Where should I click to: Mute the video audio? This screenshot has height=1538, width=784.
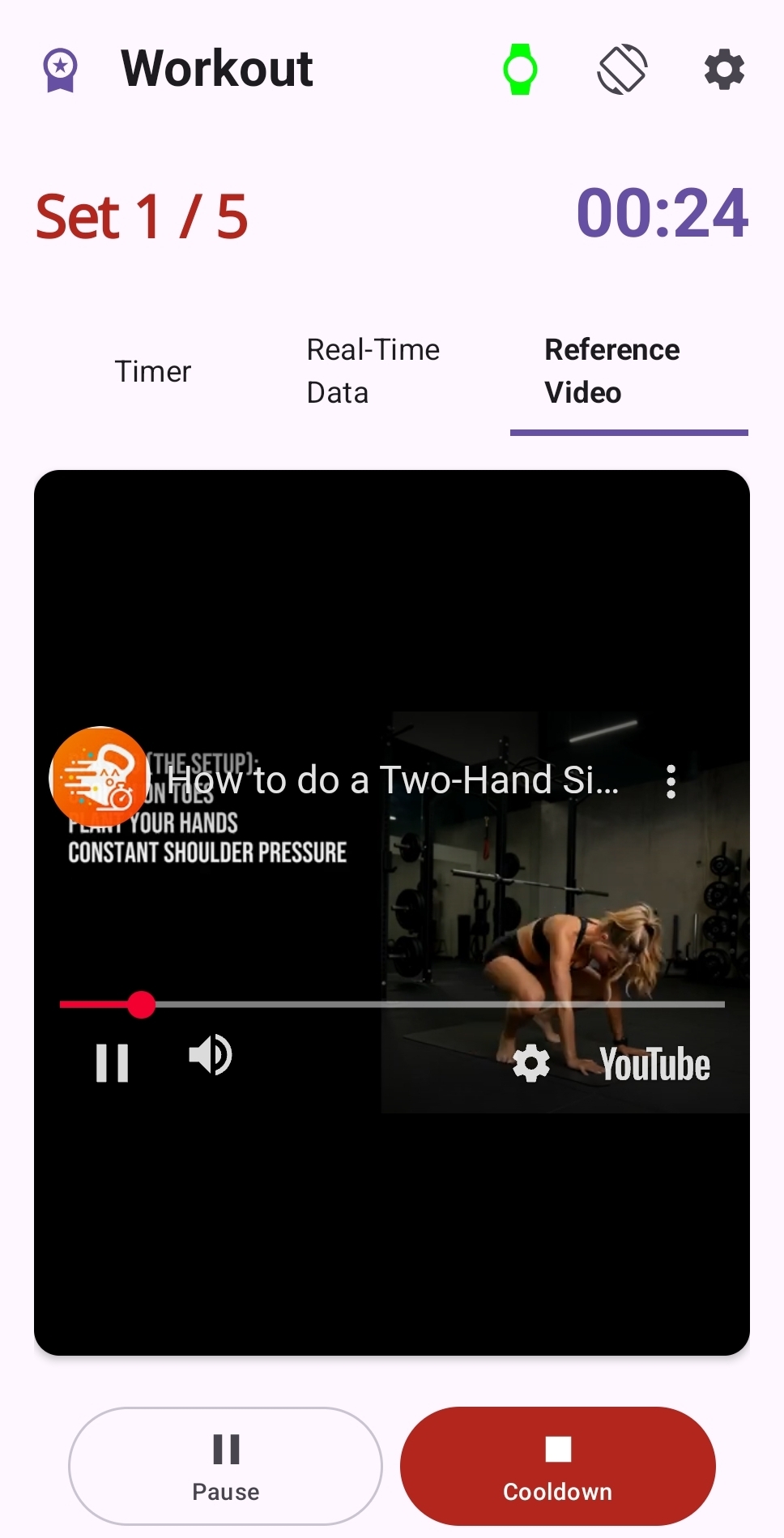pyautogui.click(x=209, y=1057)
